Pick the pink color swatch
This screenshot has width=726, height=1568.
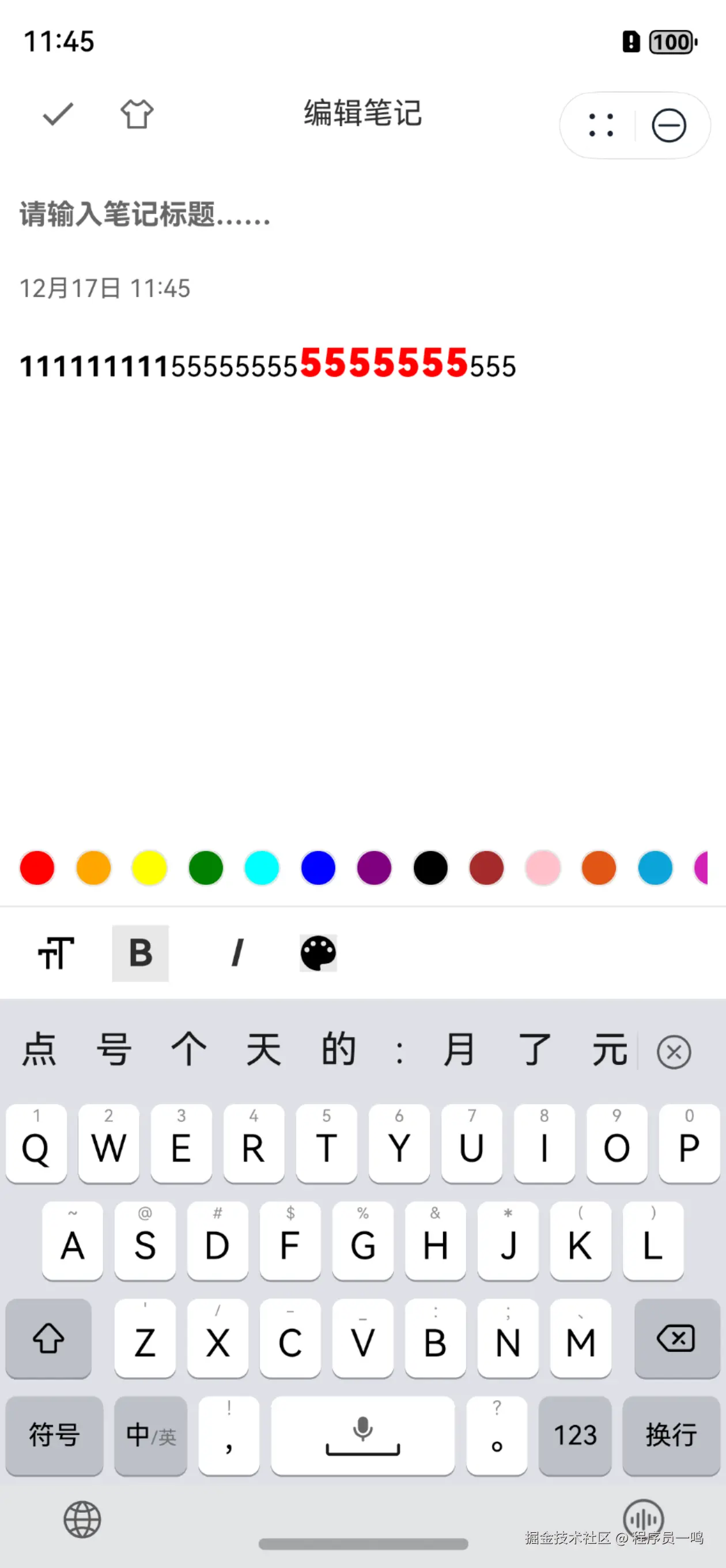543,868
